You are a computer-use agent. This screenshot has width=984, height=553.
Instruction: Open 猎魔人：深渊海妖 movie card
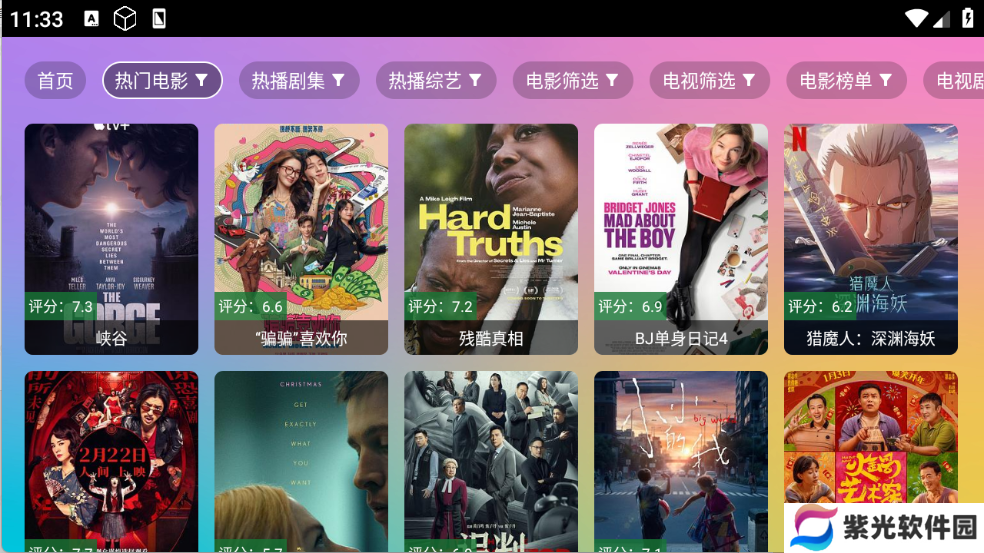(x=871, y=238)
